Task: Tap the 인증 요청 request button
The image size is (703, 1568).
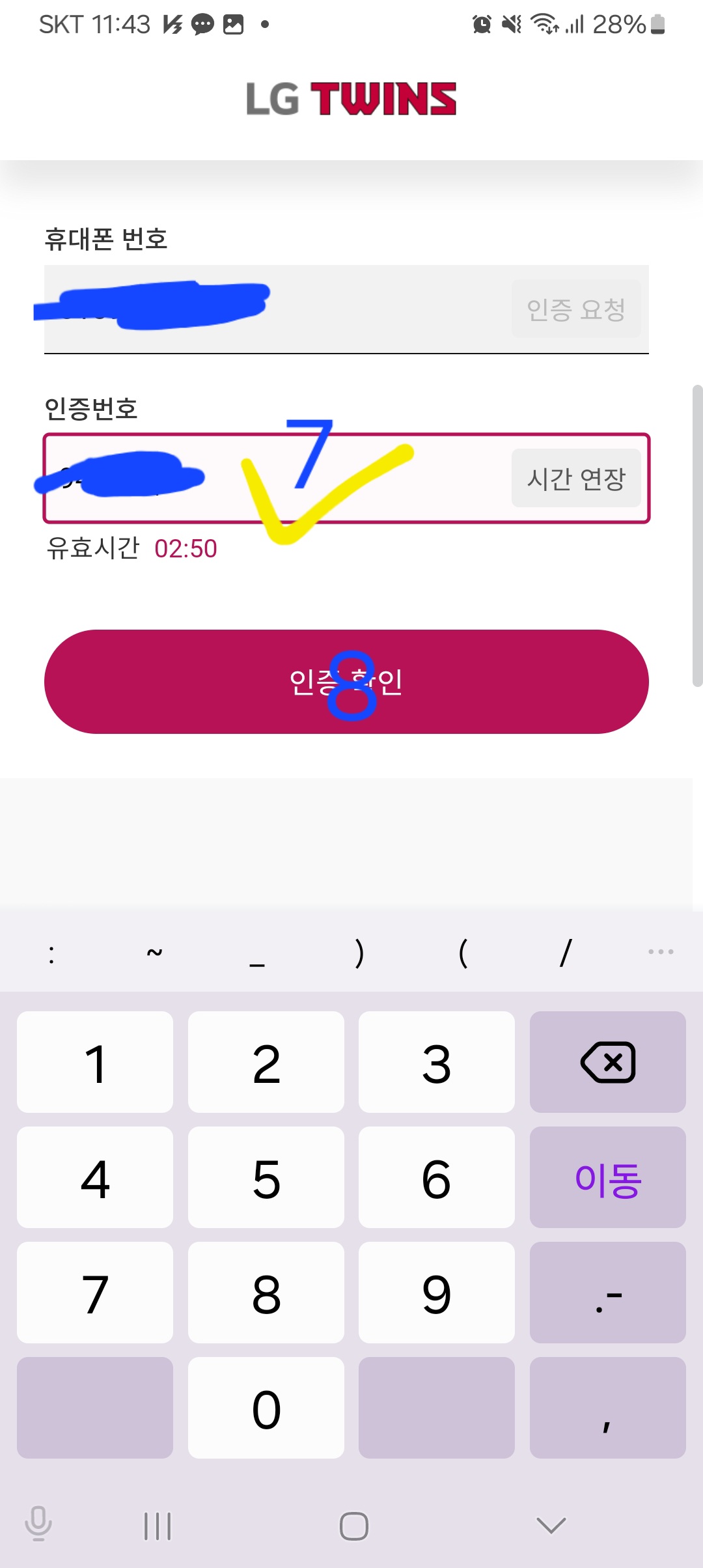Action: tap(575, 309)
